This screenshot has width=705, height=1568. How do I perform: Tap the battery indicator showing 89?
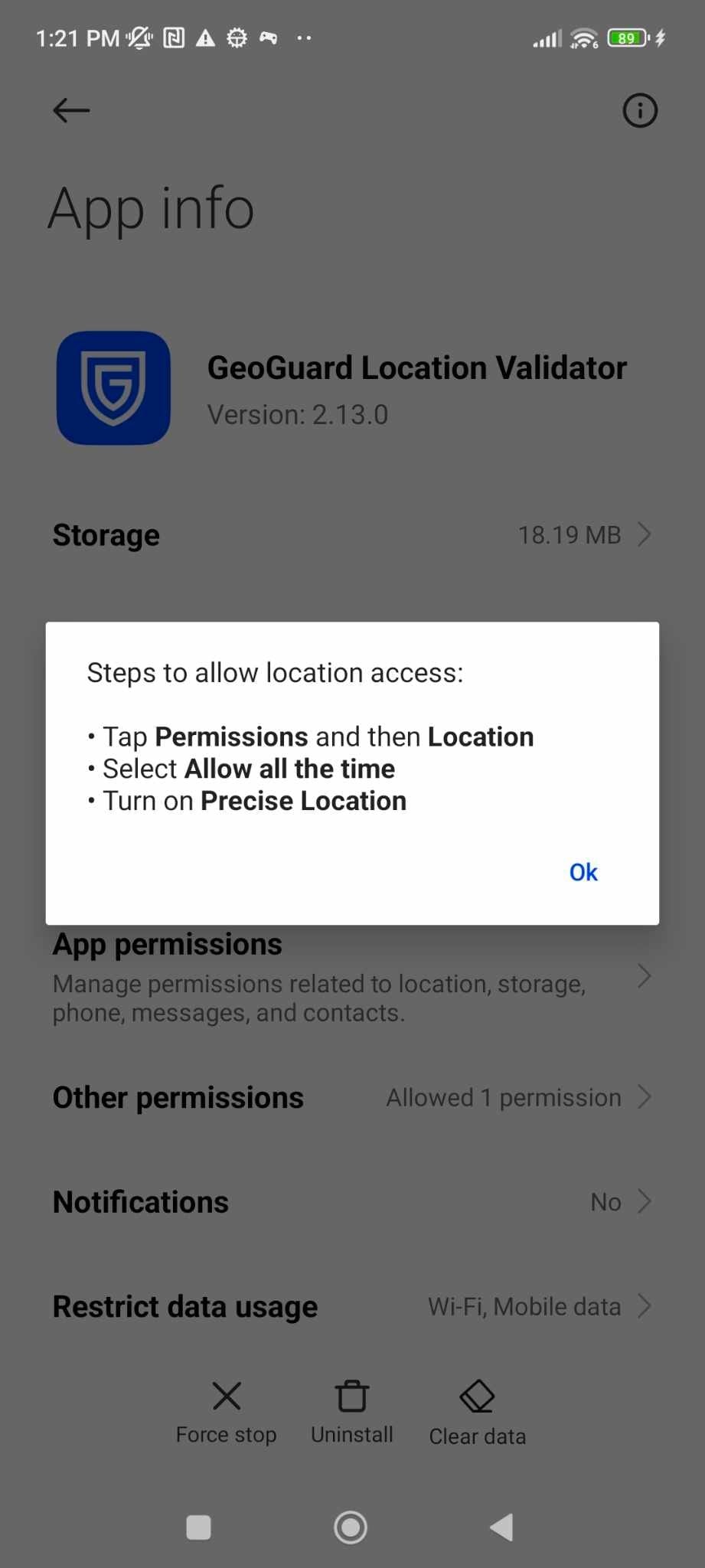click(626, 38)
